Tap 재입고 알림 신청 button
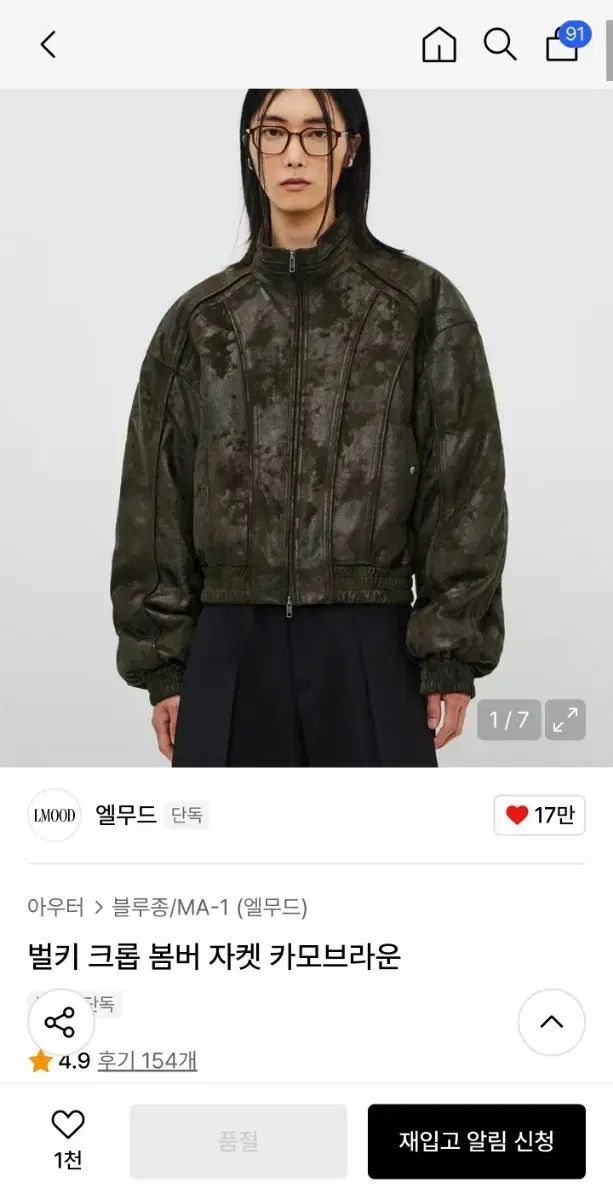Viewport: 613px width, 1200px height. (x=476, y=1141)
